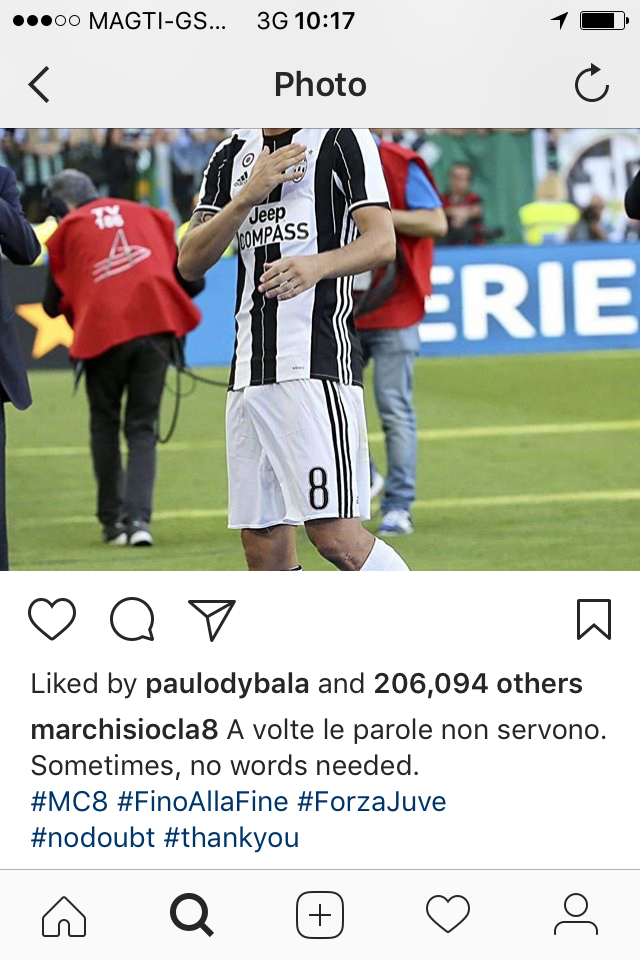Open paulodybala's profile from the likes line

(229, 684)
